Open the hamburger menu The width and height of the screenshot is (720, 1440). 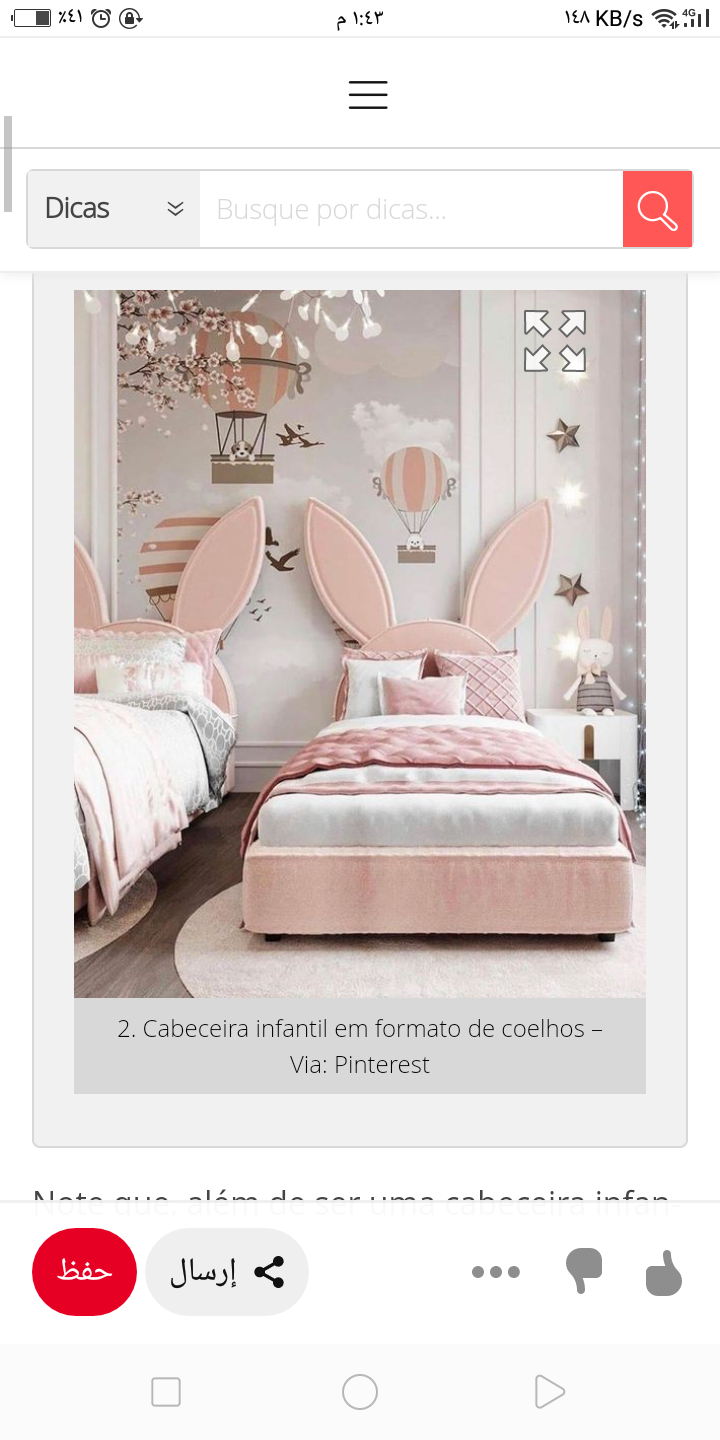tap(367, 94)
